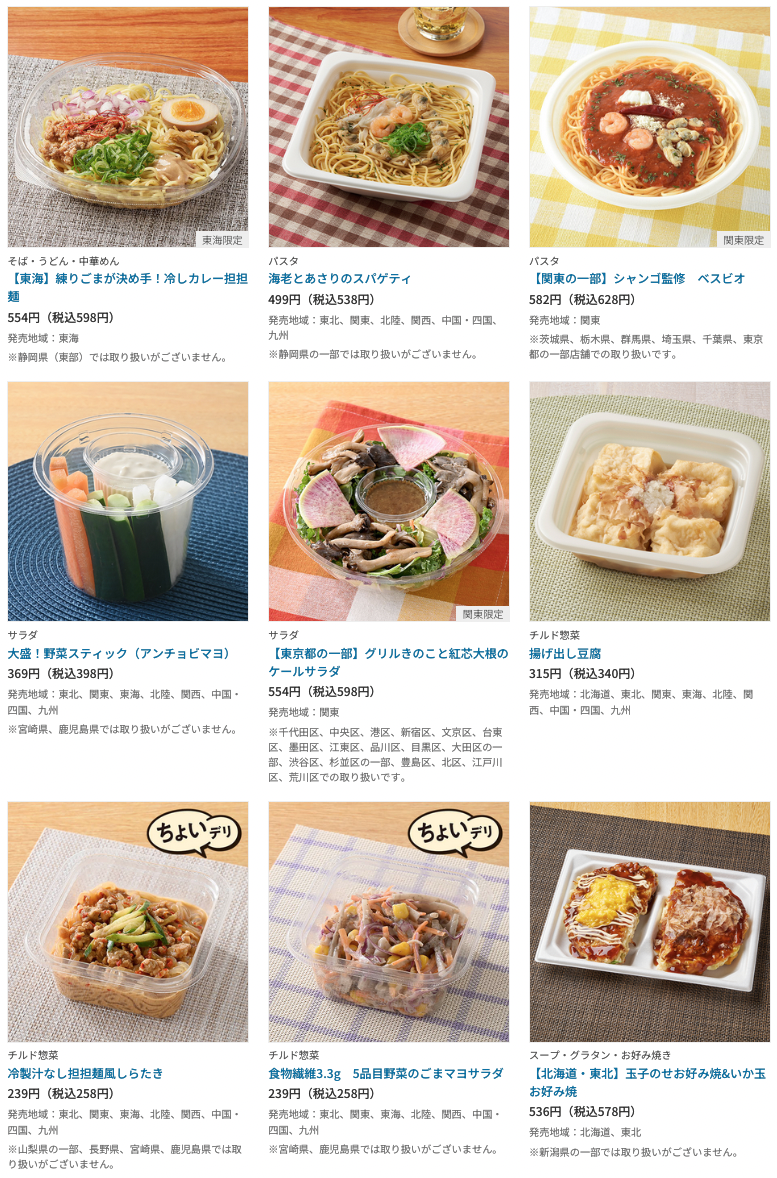
Task: Open the 冷製汁なし担担麺風しらたき image
Action: [x=128, y=921]
